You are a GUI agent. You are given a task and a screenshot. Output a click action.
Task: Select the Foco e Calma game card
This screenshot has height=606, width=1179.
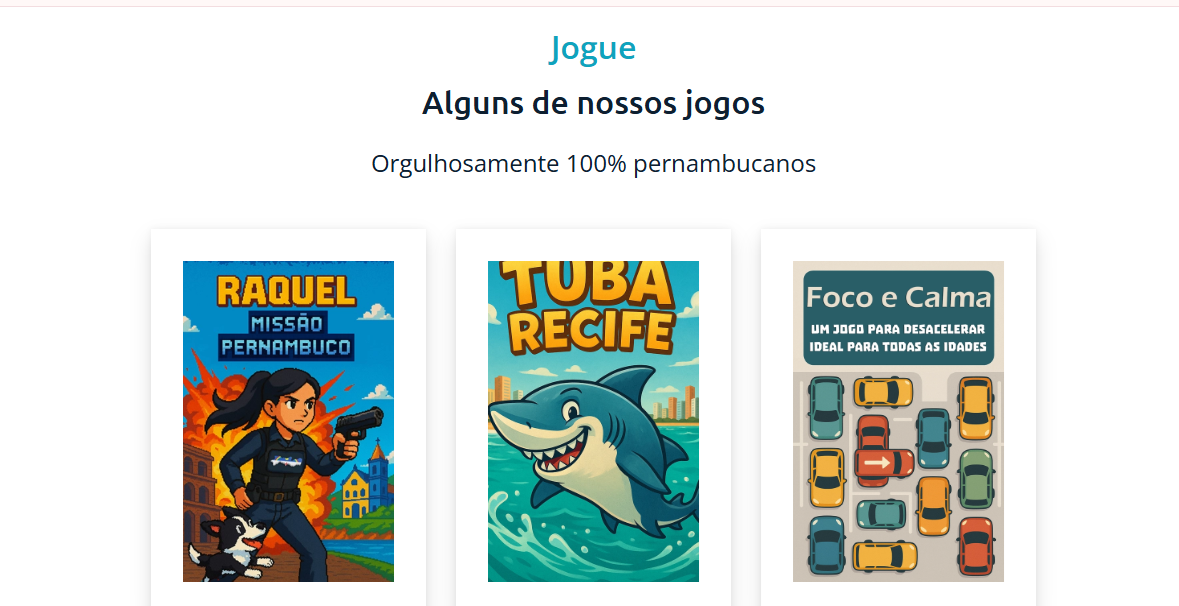click(898, 421)
